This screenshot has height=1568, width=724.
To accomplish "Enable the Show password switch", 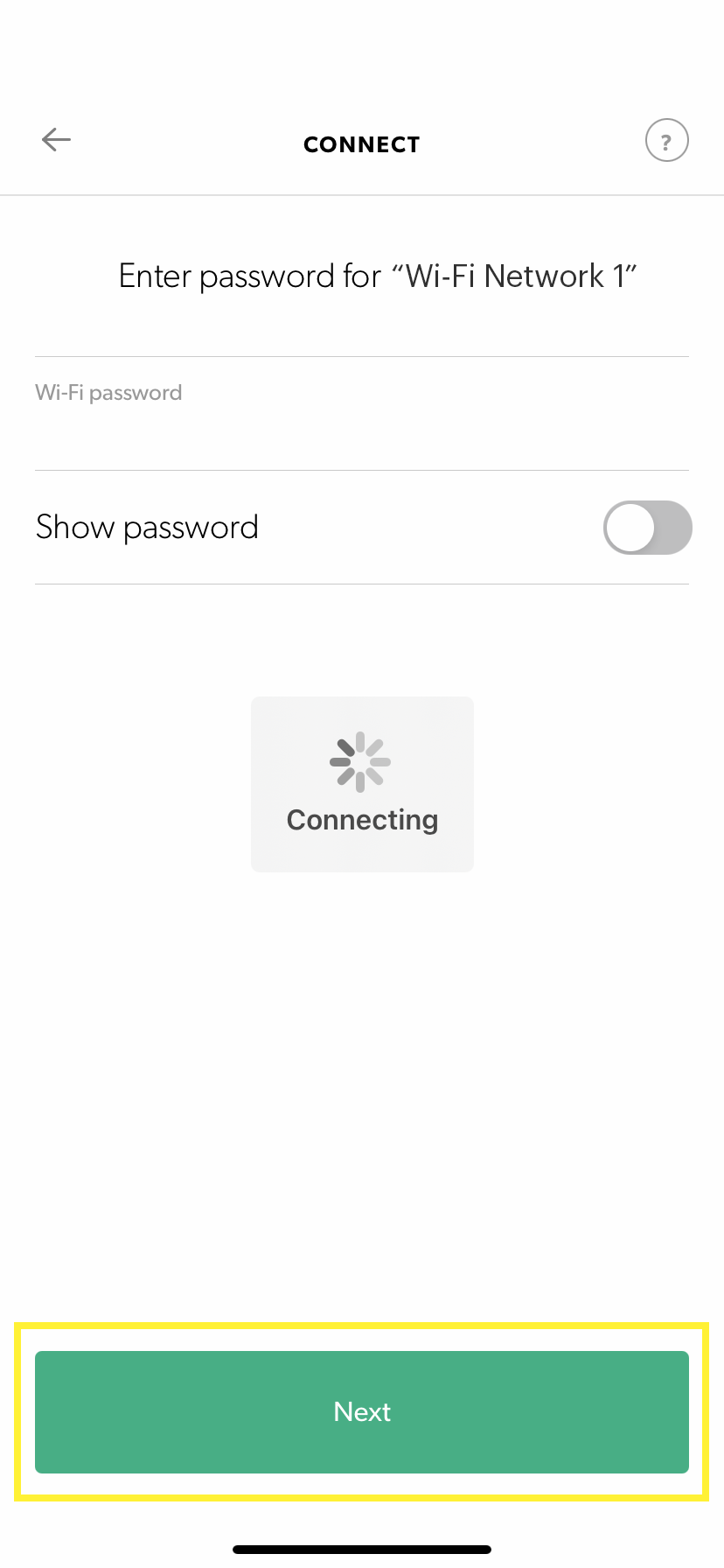I will [x=647, y=528].
